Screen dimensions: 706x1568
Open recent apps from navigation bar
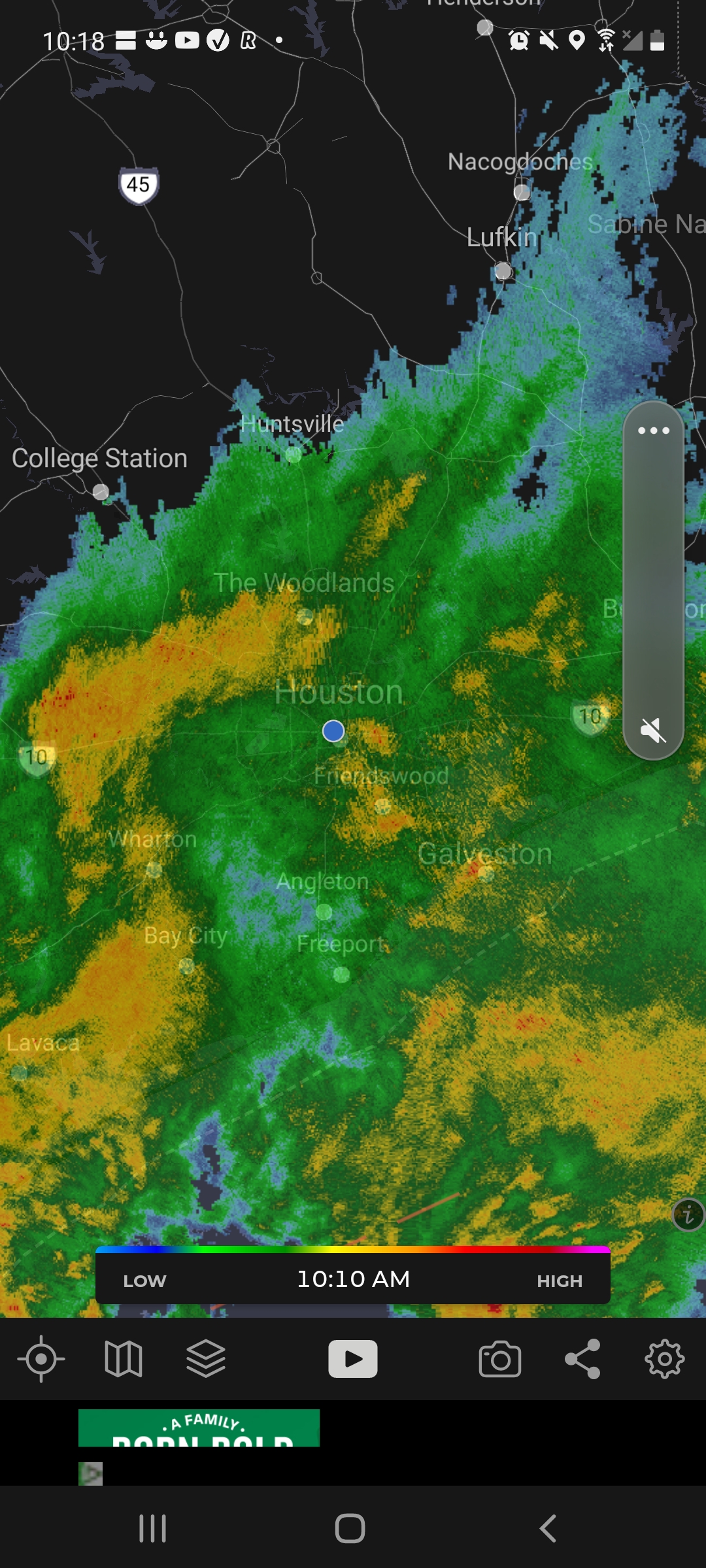[x=153, y=1529]
